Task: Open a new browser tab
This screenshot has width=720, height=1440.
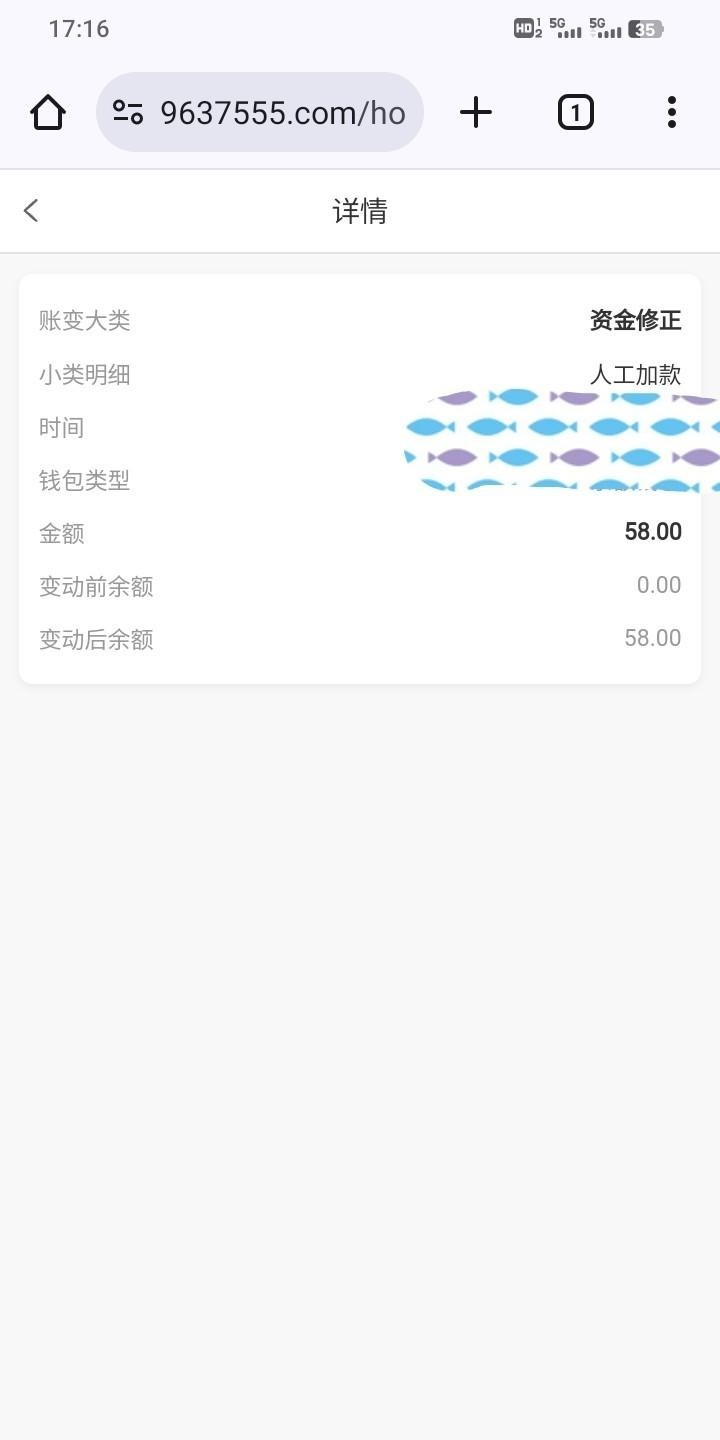Action: click(x=476, y=112)
